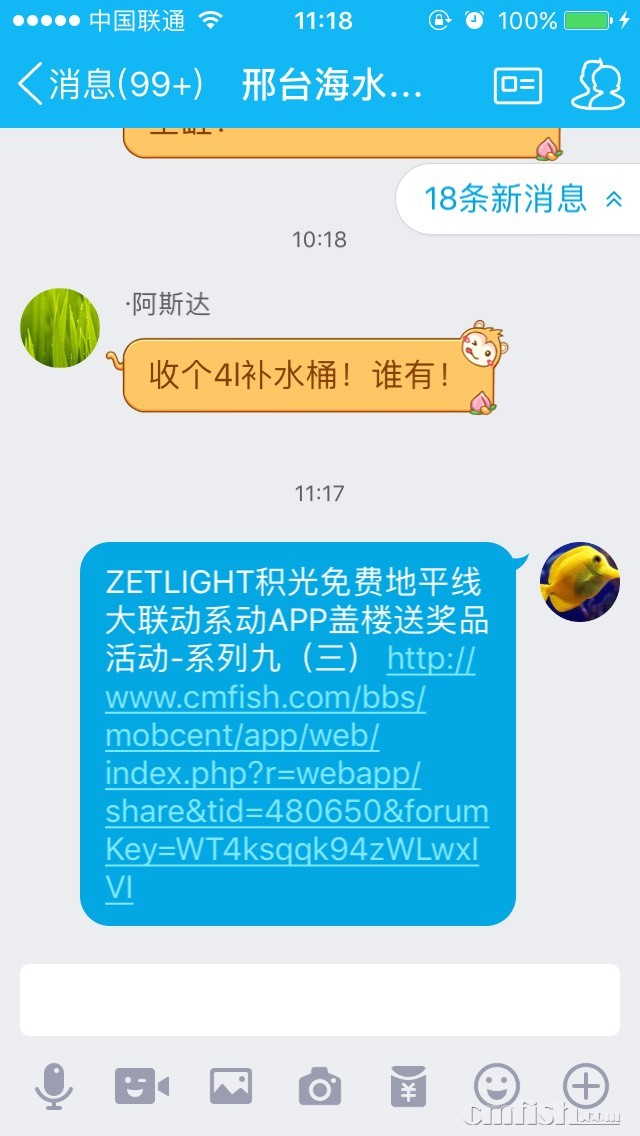Focus the message text input box
Viewport: 640px width, 1136px height.
click(320, 999)
